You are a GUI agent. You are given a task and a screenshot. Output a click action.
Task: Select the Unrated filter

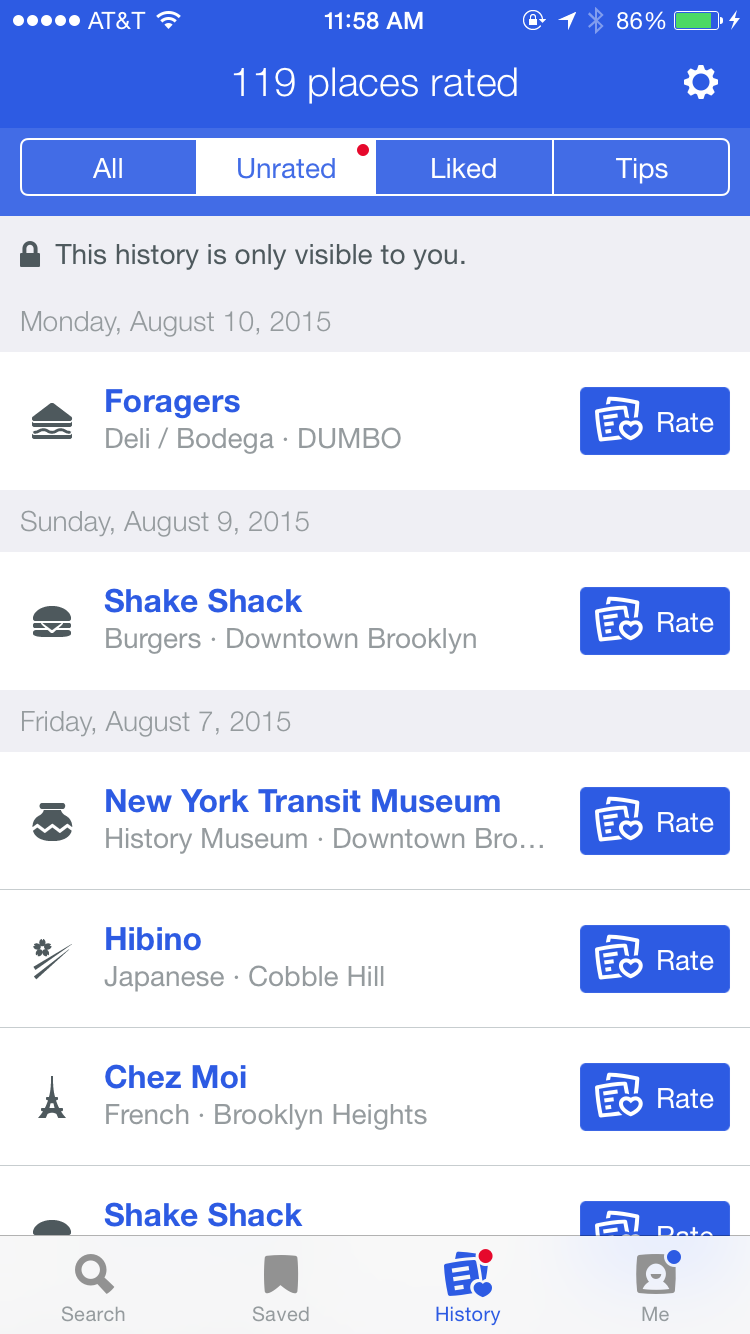[x=286, y=168]
